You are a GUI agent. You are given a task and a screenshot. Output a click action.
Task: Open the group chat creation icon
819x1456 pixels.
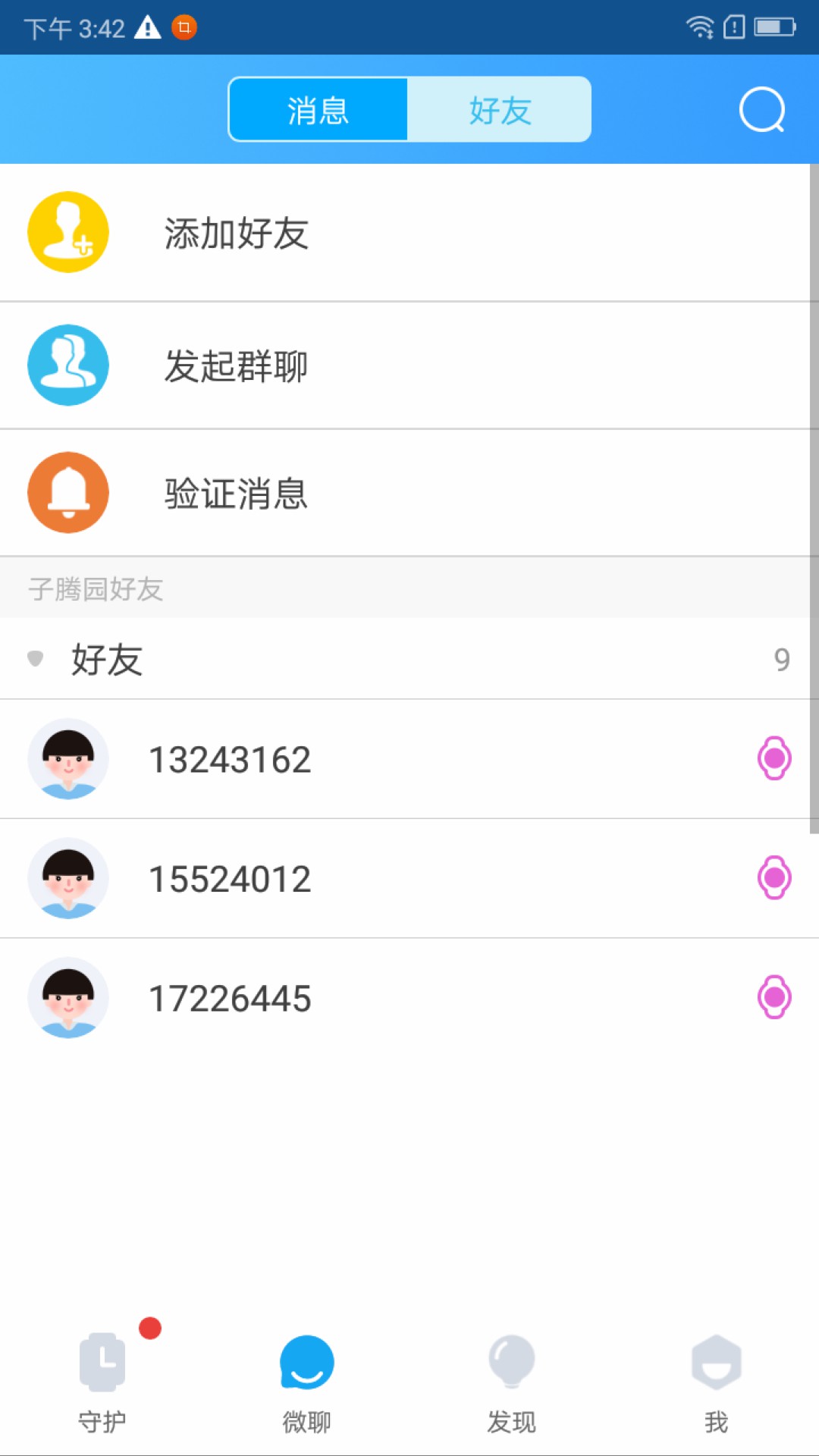[x=67, y=365]
